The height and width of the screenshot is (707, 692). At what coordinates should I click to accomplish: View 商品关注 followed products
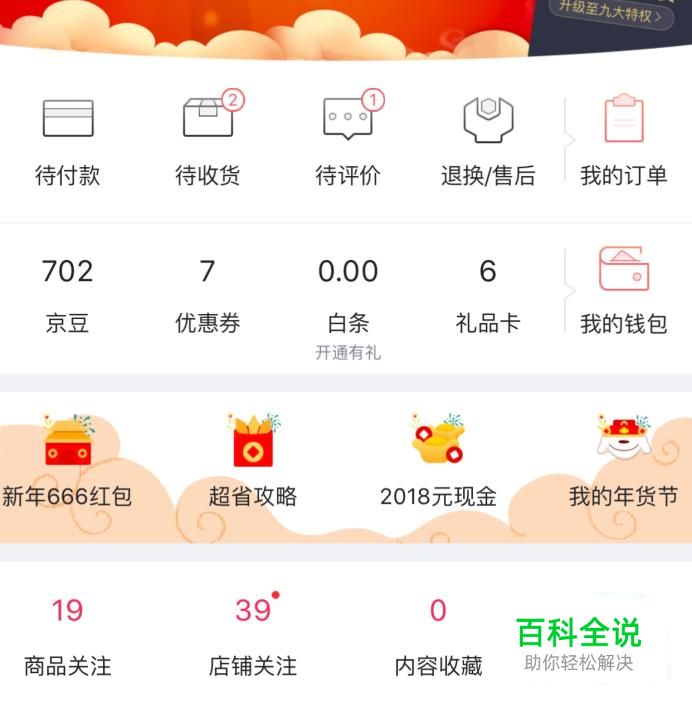point(68,635)
